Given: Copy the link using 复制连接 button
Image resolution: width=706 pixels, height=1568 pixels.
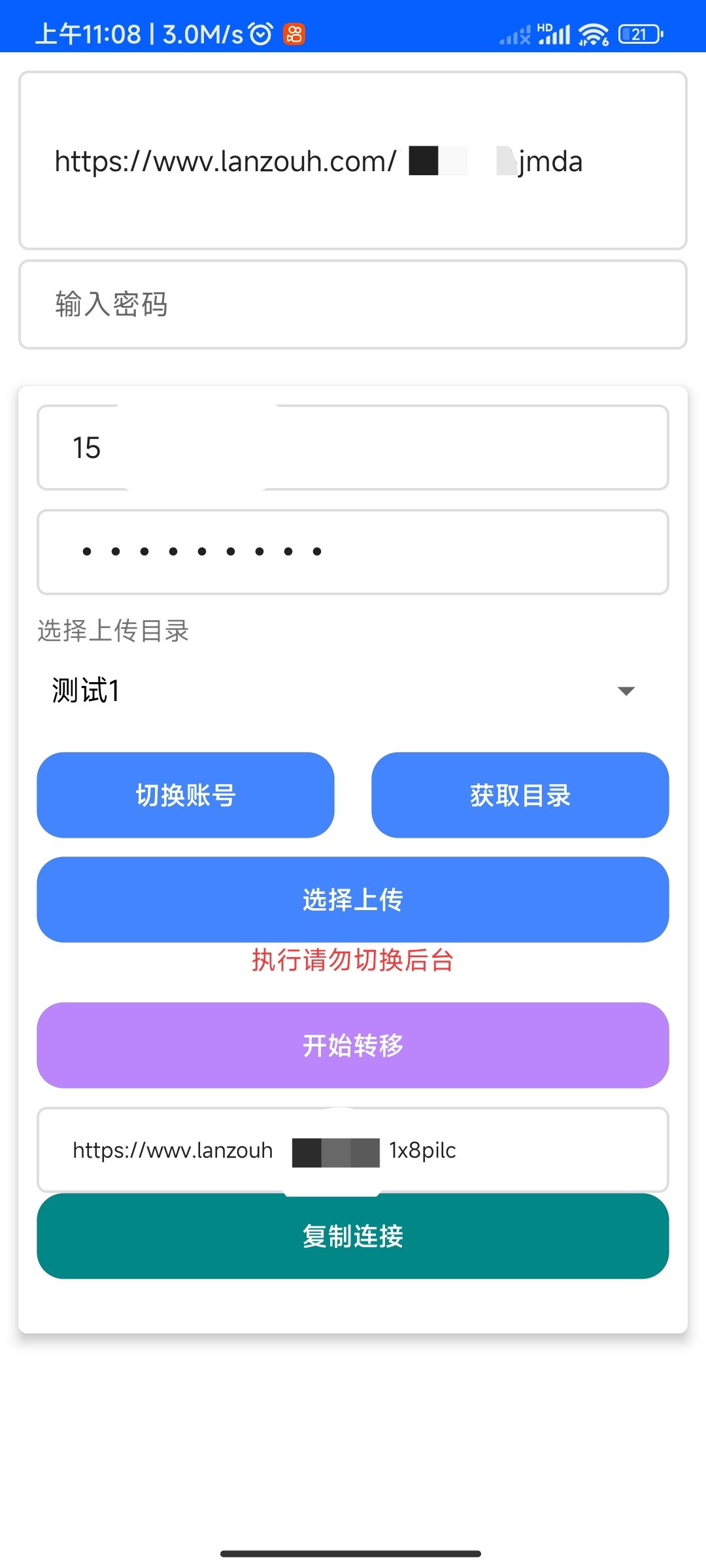Looking at the screenshot, I should [353, 1235].
